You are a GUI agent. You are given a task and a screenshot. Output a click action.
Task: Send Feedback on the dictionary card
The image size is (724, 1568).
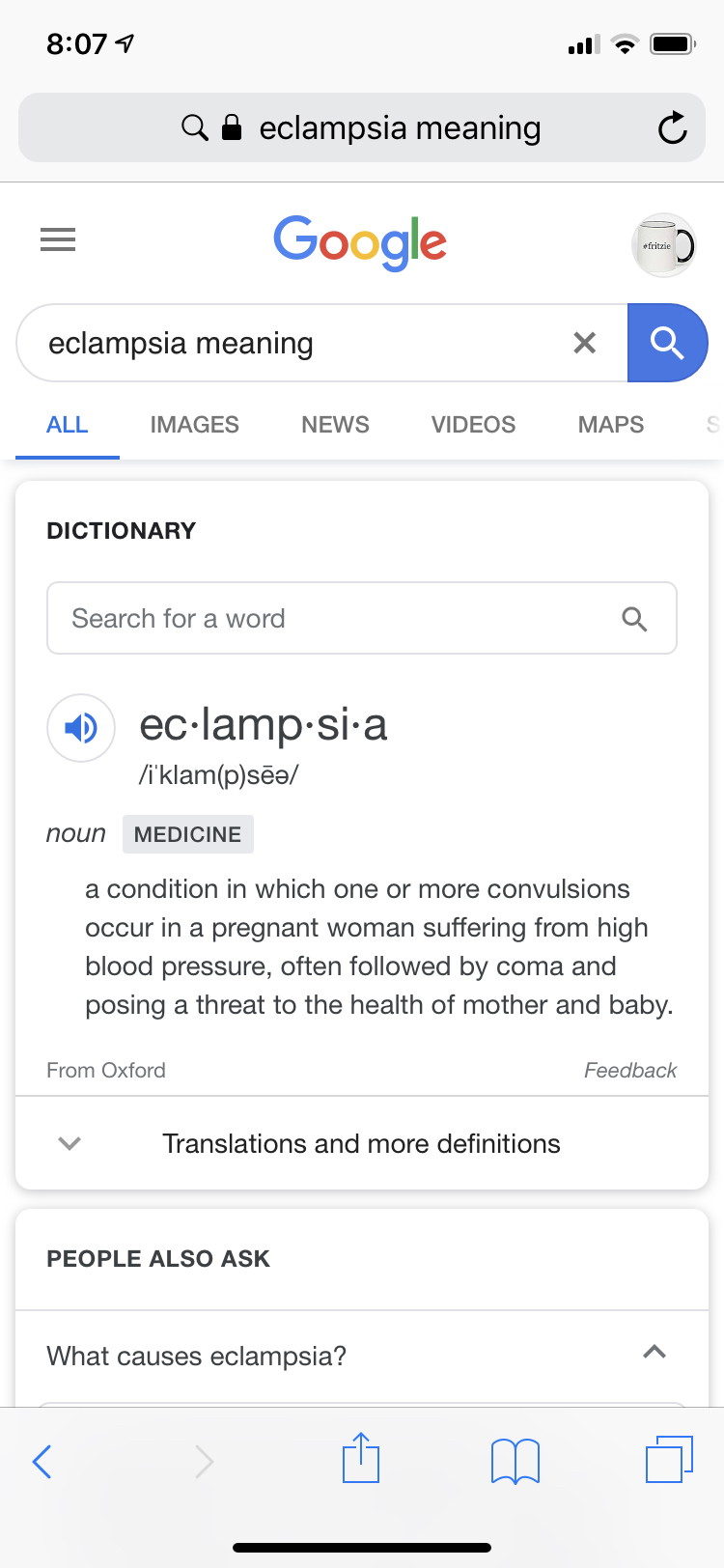[x=629, y=1070]
